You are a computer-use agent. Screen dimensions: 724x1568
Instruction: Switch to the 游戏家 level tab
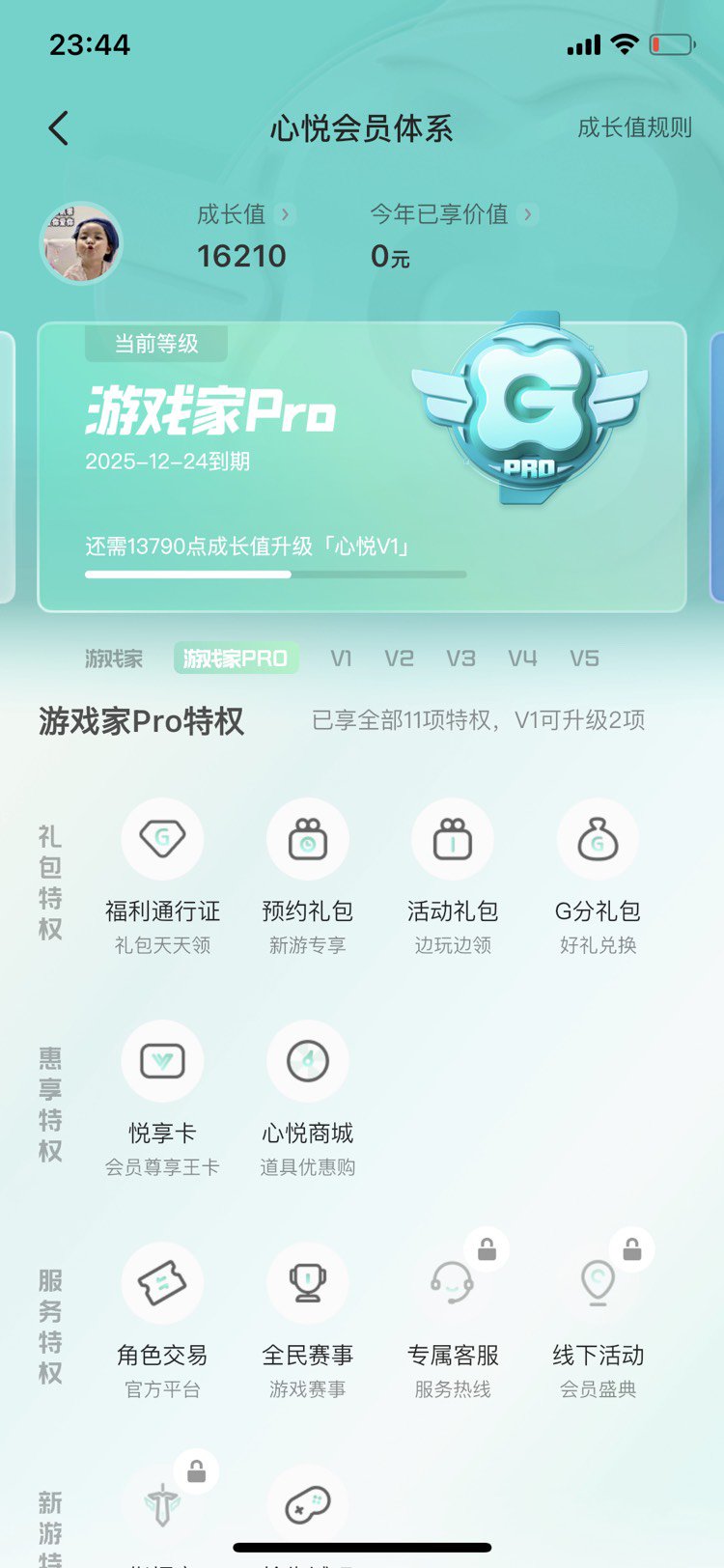click(x=114, y=658)
